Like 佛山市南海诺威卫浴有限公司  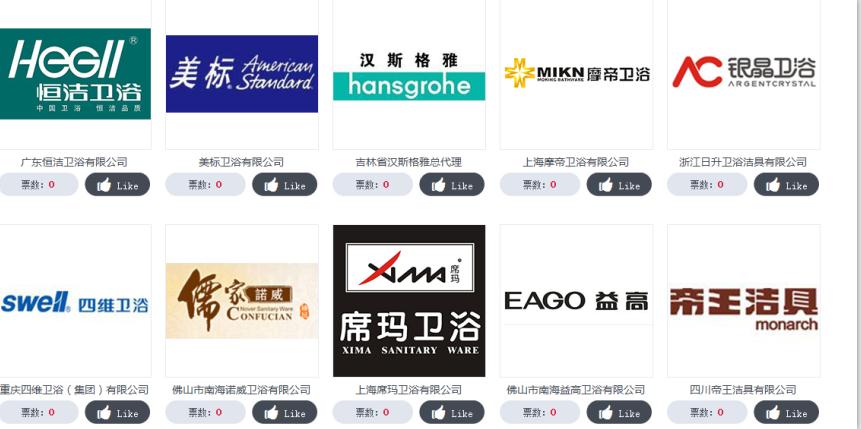click(x=284, y=412)
